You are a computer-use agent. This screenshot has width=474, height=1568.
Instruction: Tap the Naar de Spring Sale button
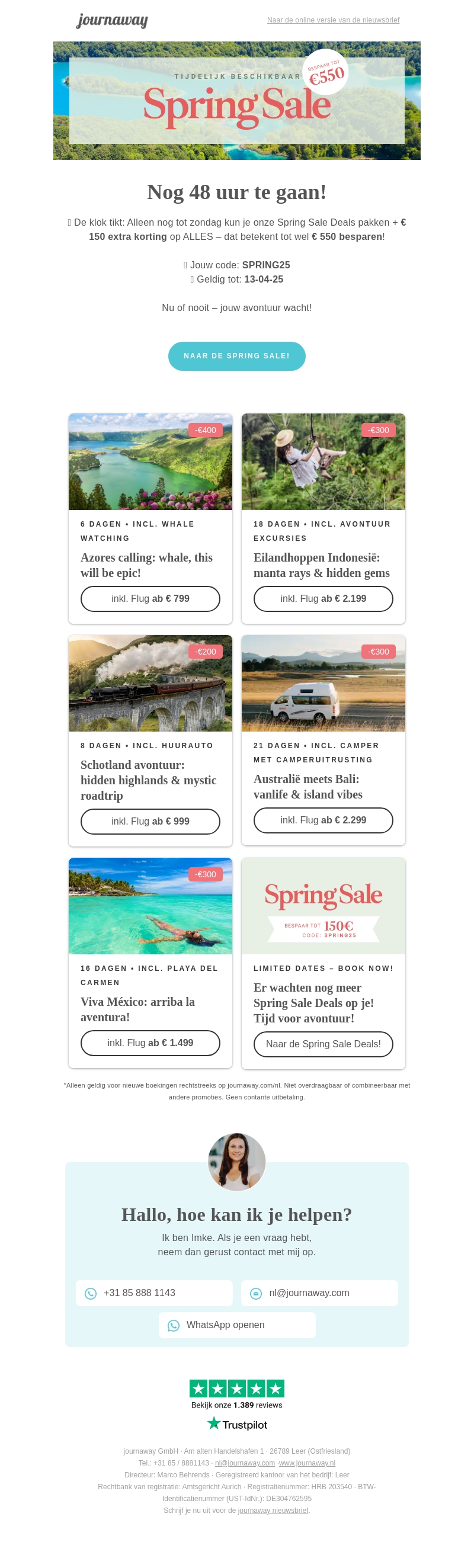pos(236,355)
